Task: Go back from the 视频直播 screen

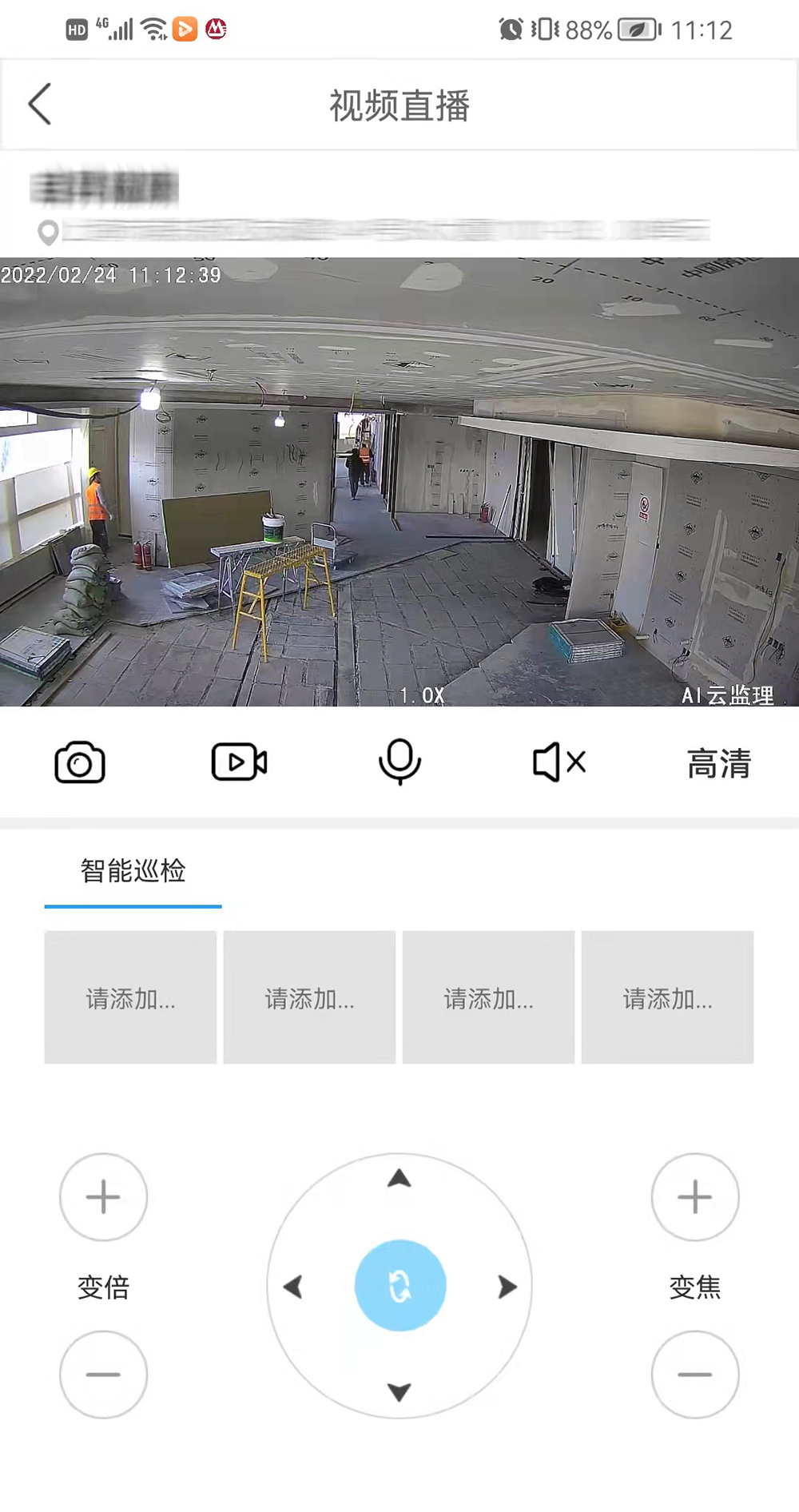Action: coord(40,104)
